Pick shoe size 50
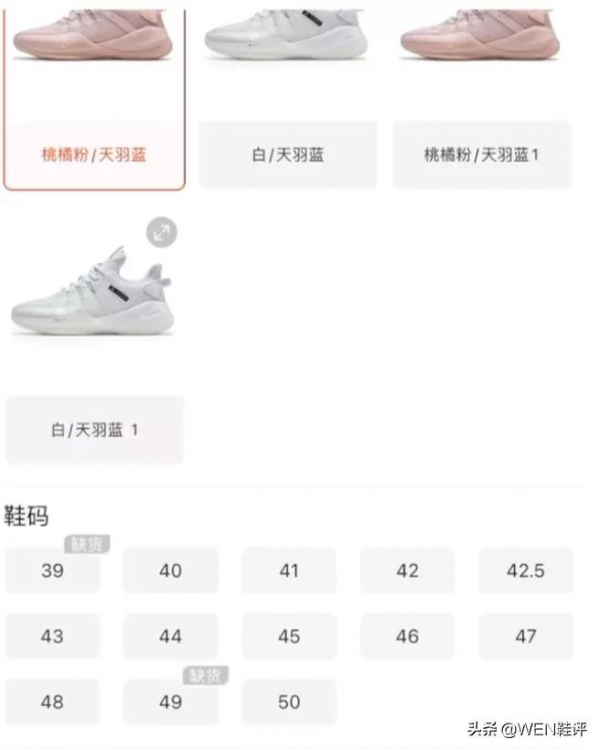The image size is (600, 750). pos(289,702)
